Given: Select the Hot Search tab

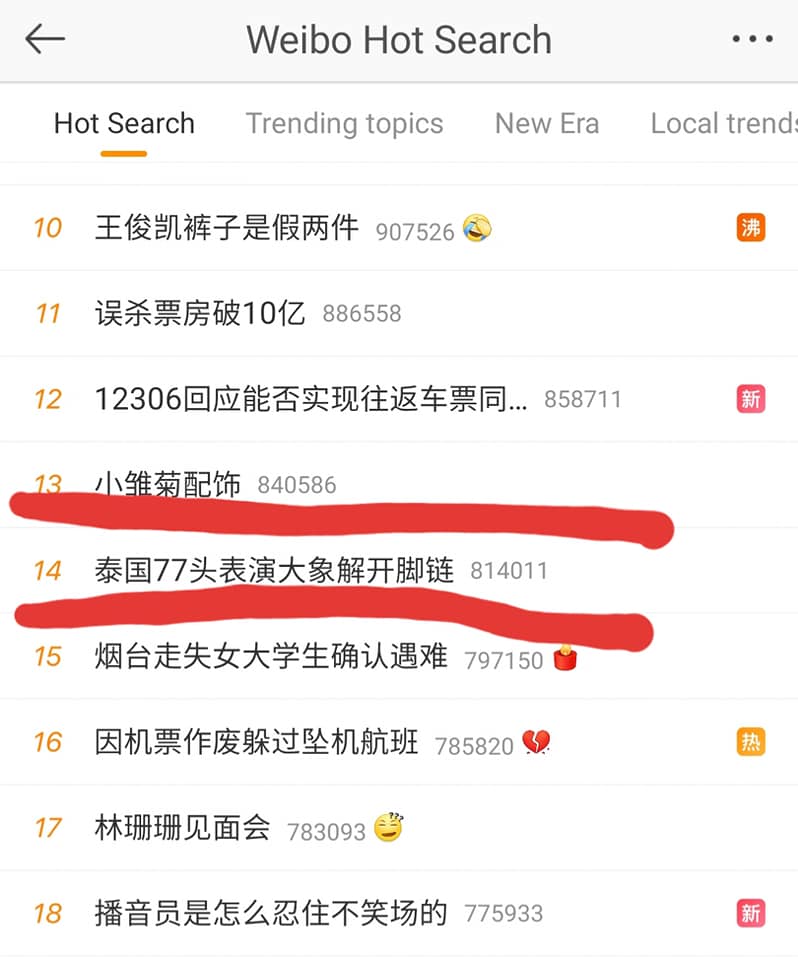Looking at the screenshot, I should [x=124, y=124].
